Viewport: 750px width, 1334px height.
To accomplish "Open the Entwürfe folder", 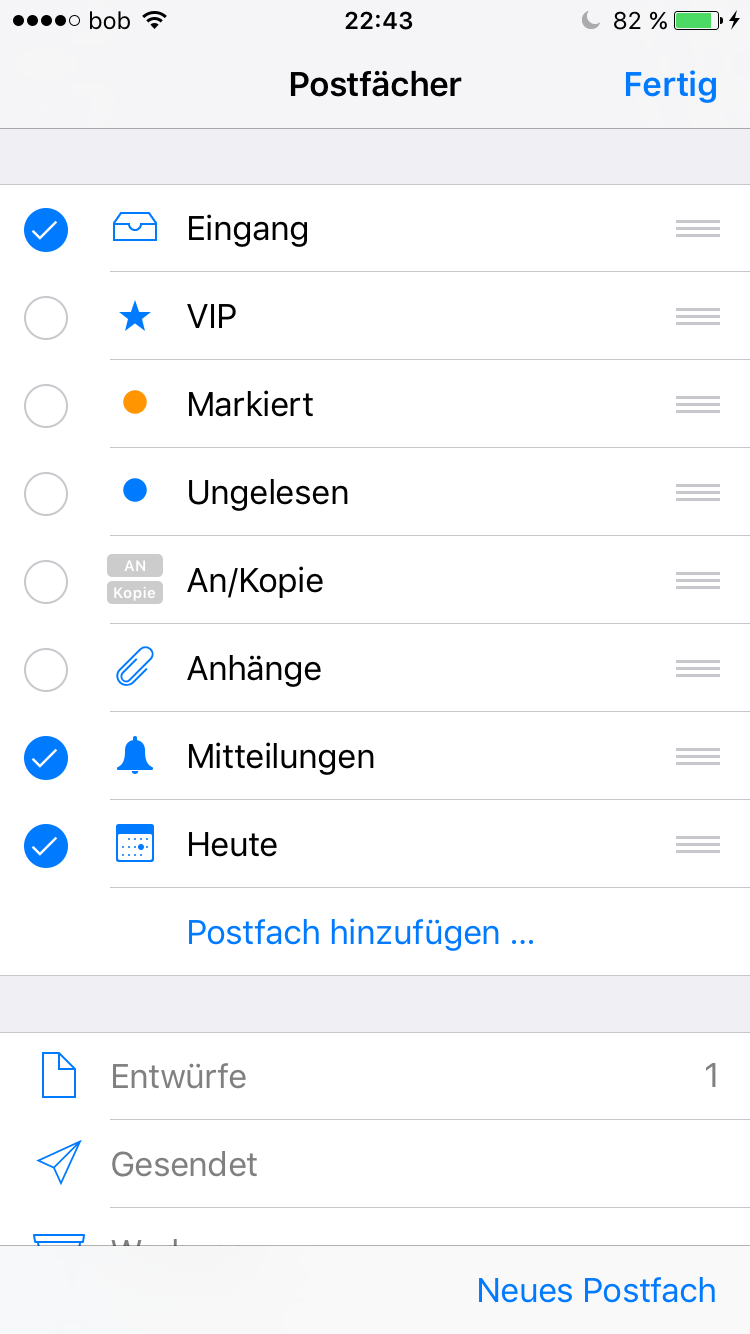I will pyautogui.click(x=180, y=1077).
